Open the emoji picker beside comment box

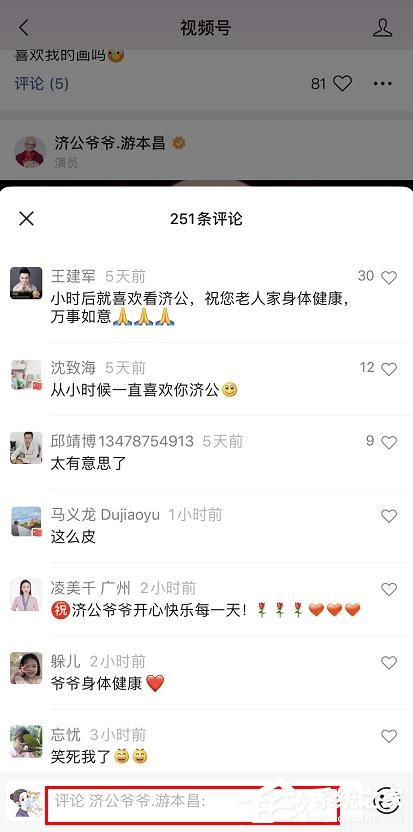[388, 801]
